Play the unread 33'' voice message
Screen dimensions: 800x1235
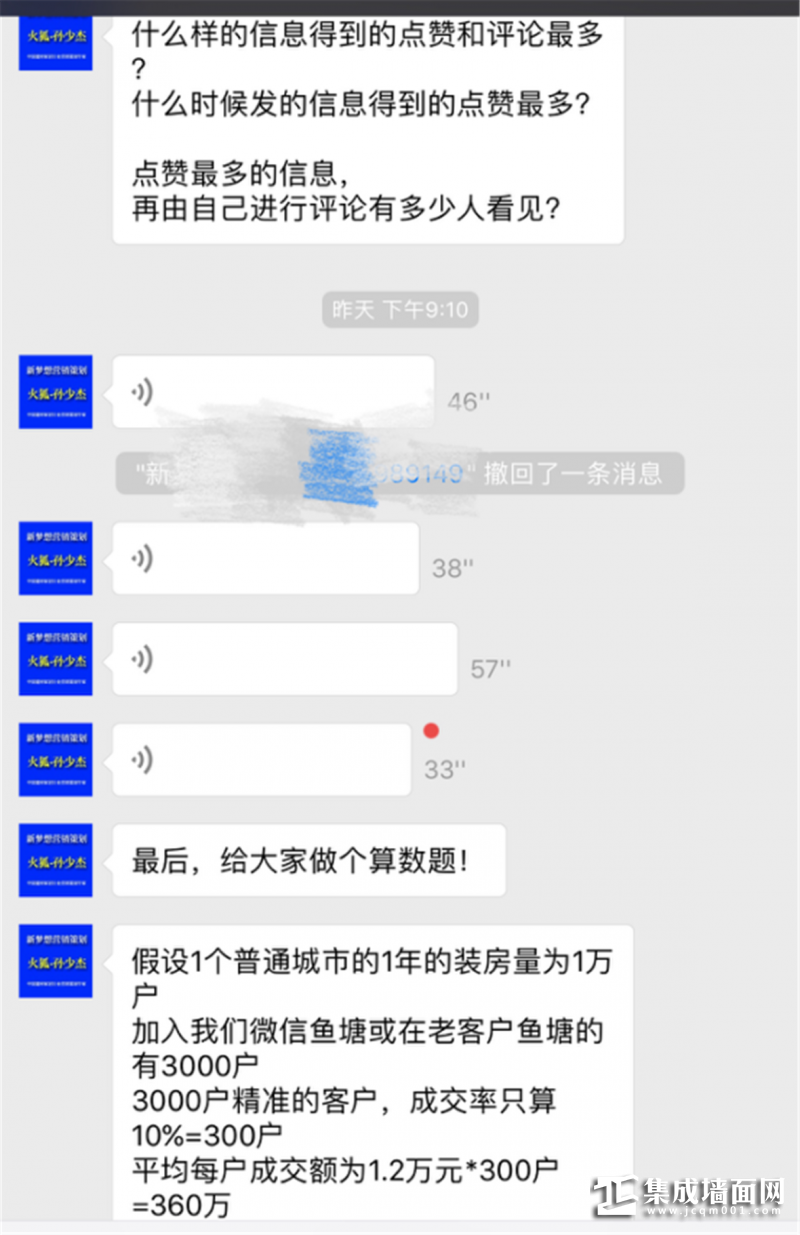click(261, 760)
